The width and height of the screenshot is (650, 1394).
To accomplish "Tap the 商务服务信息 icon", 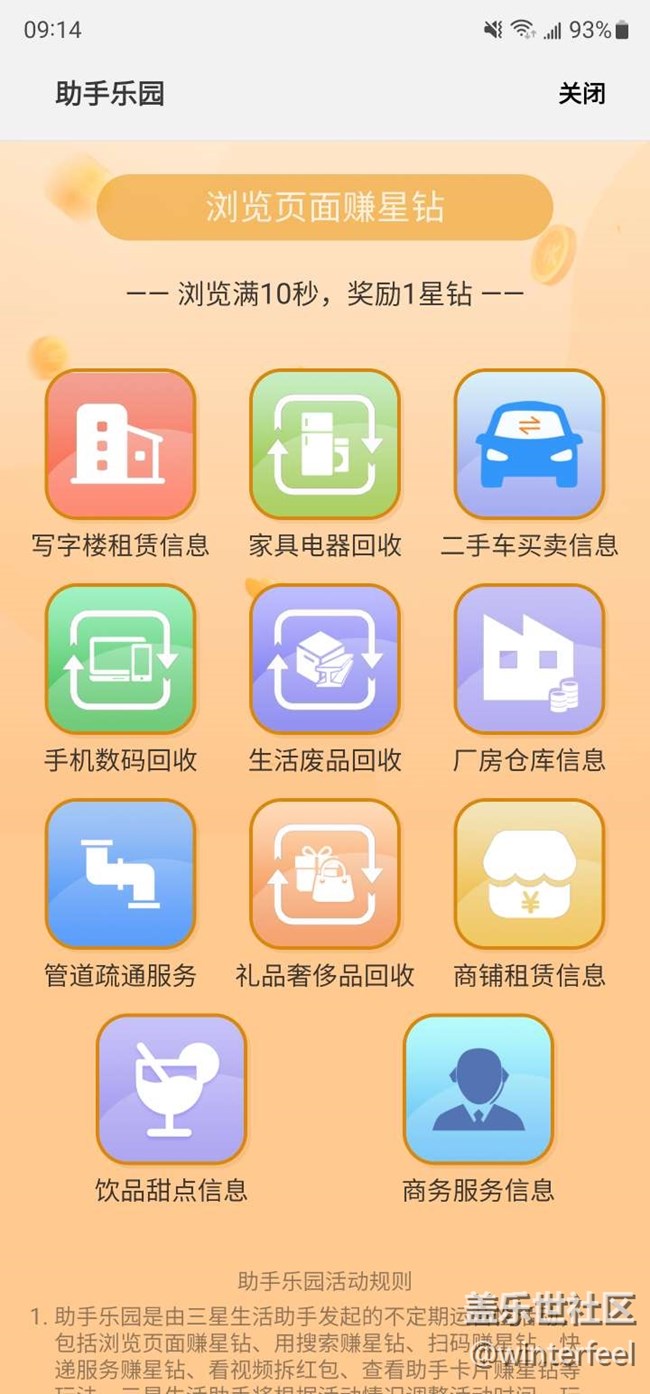I will coord(478,1089).
